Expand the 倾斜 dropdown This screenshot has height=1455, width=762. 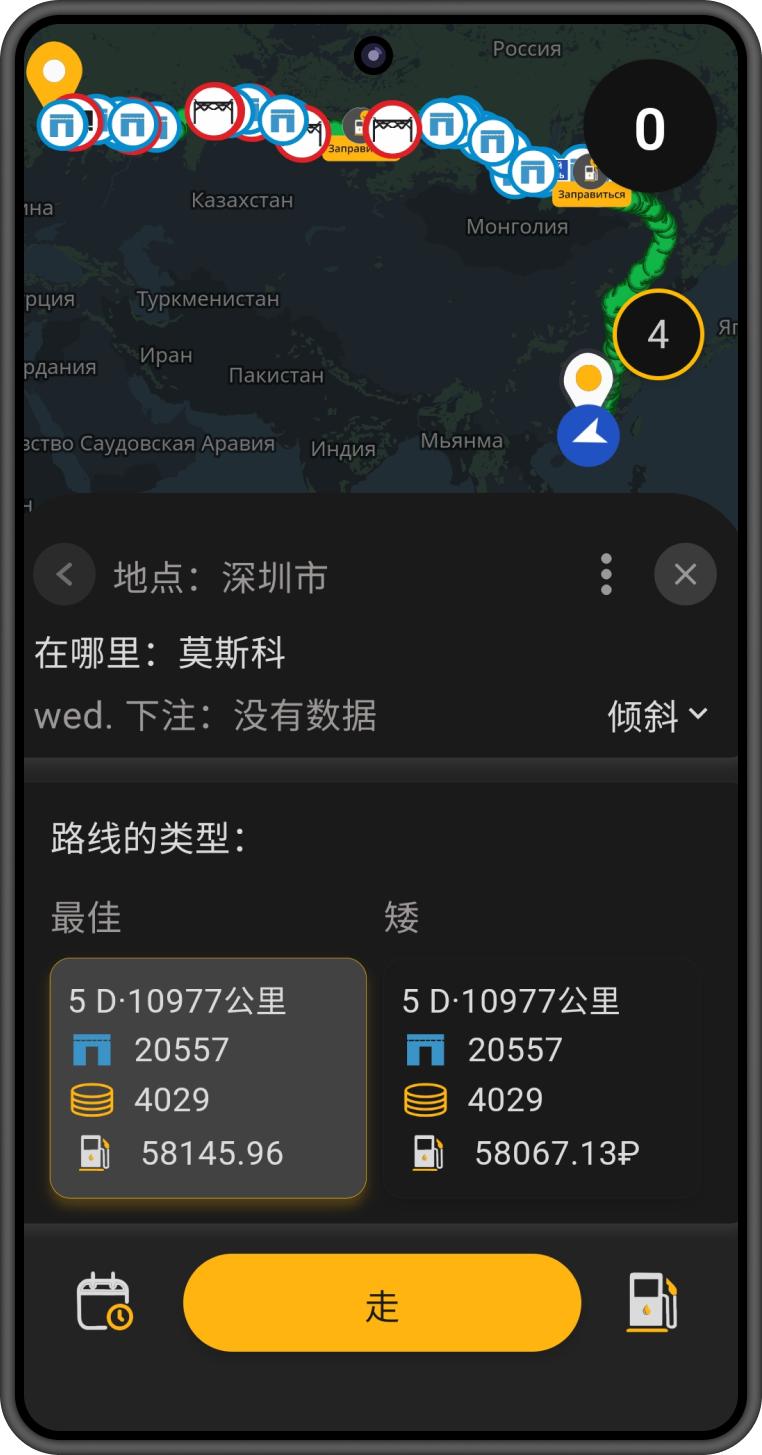click(657, 716)
